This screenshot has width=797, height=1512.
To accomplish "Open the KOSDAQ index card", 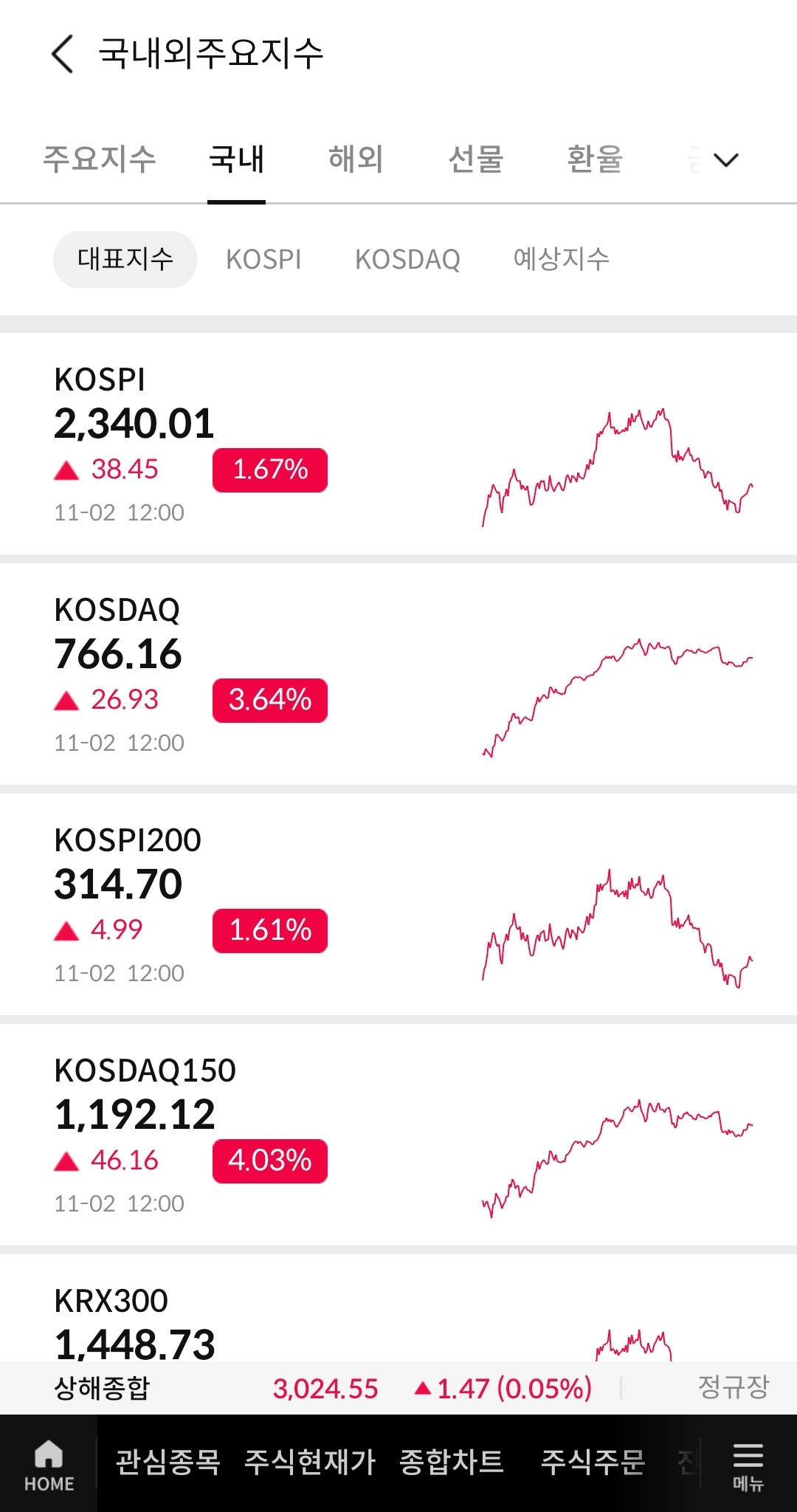I will 398,674.
